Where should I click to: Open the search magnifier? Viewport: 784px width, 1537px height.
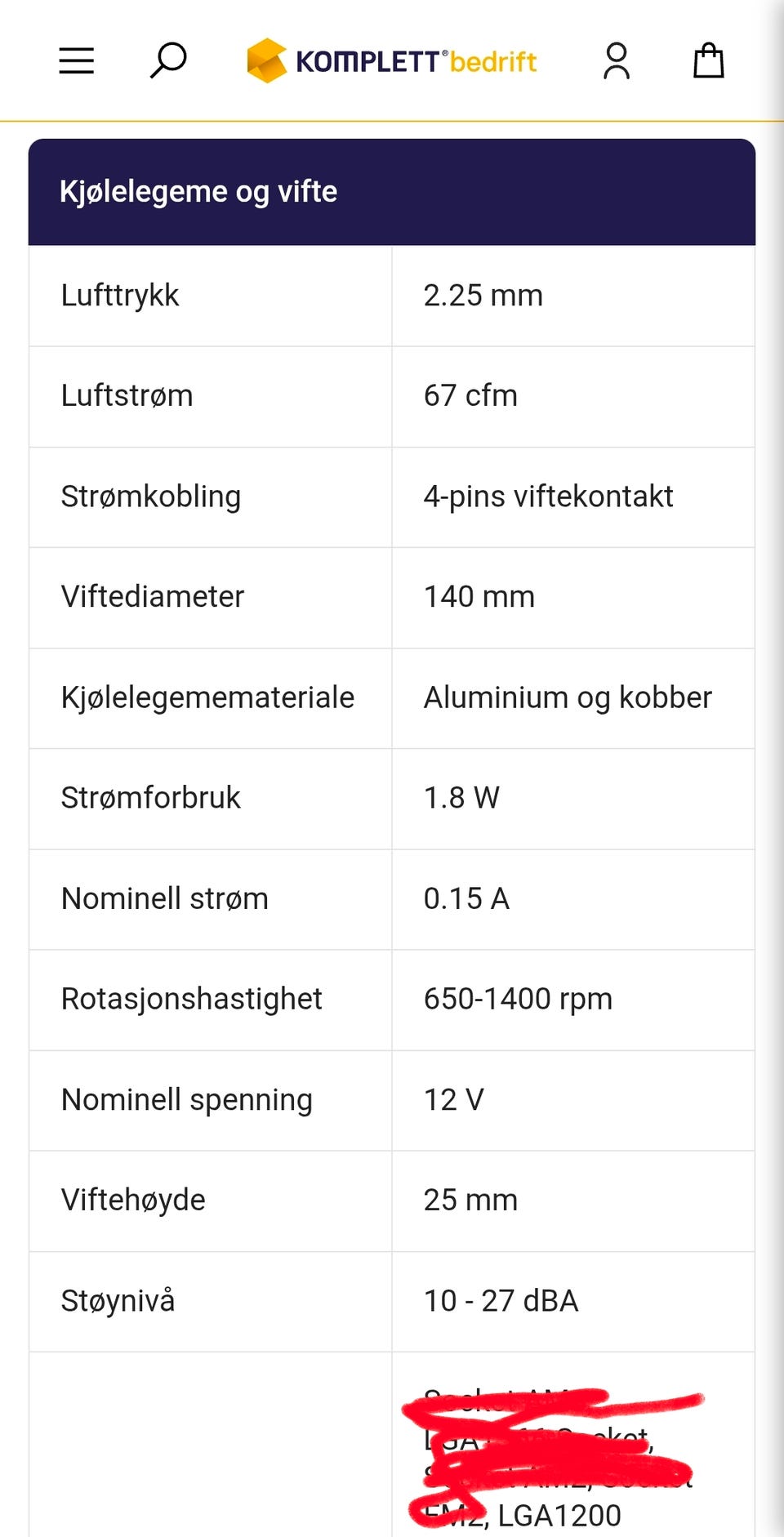[168, 60]
